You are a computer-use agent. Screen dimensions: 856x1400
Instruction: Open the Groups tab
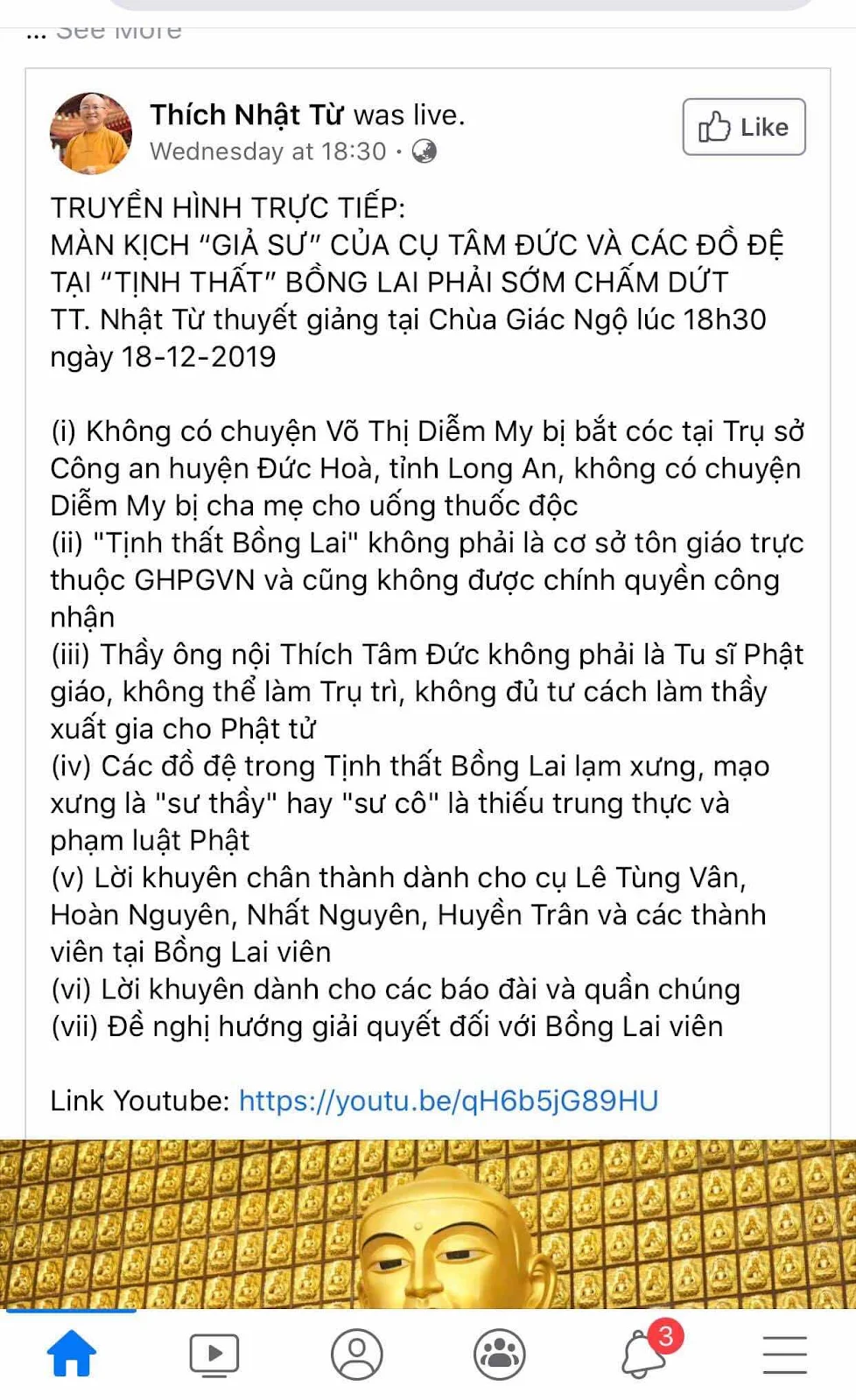500,1354
